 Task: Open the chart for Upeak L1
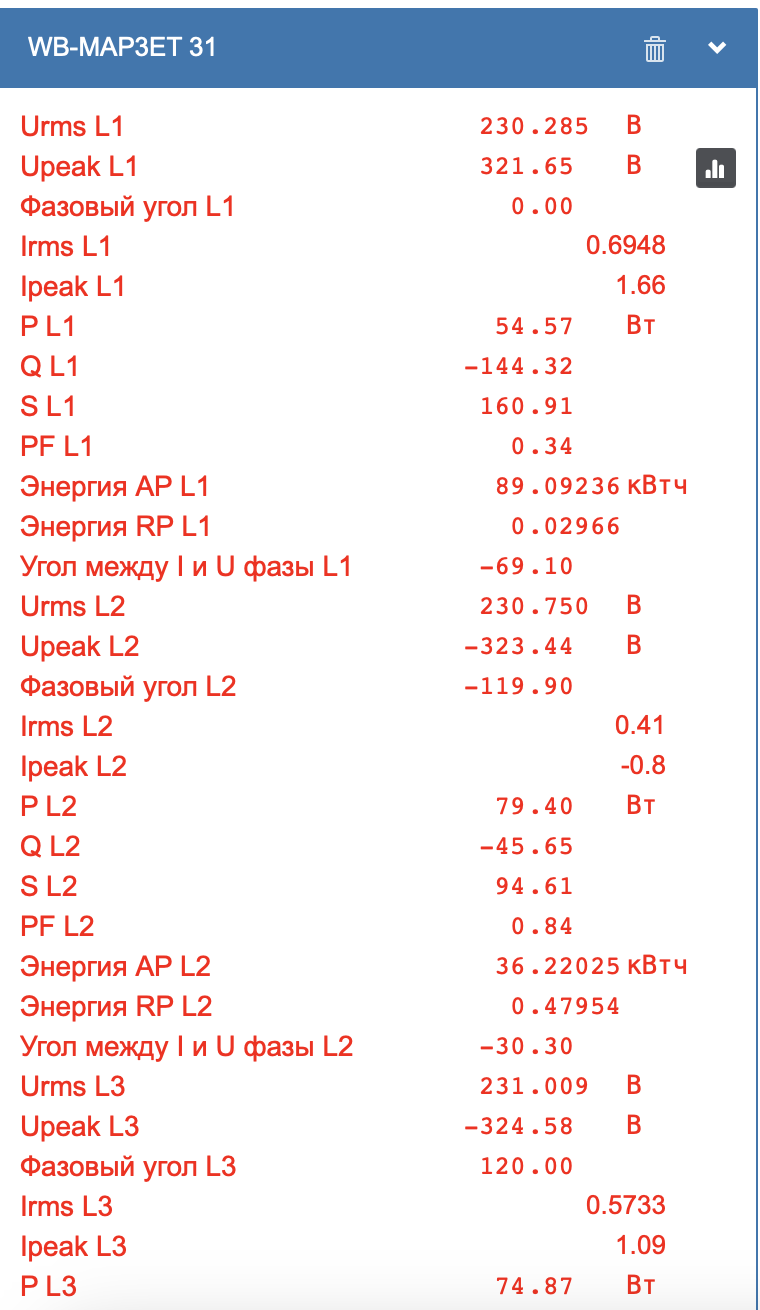coord(716,168)
